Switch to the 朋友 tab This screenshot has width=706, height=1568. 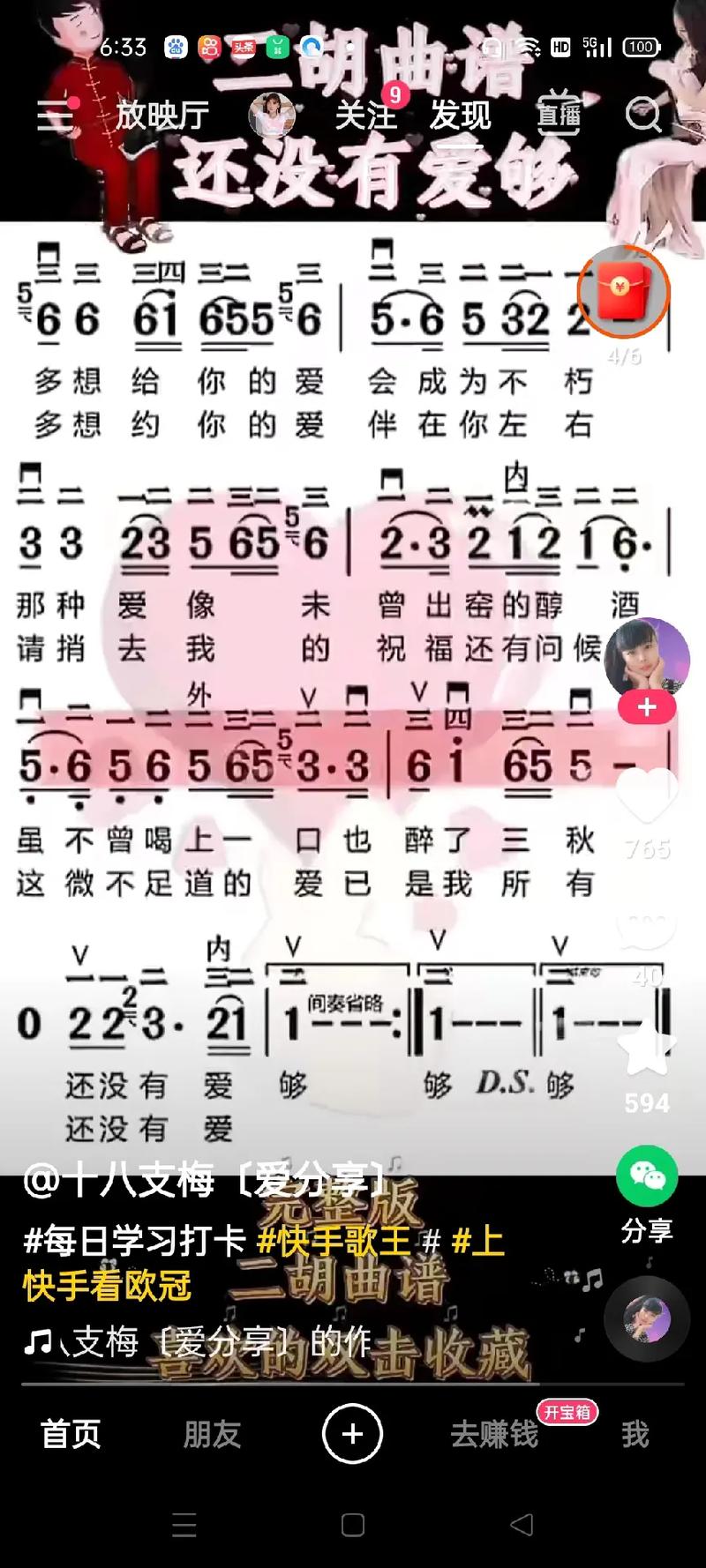(212, 1434)
